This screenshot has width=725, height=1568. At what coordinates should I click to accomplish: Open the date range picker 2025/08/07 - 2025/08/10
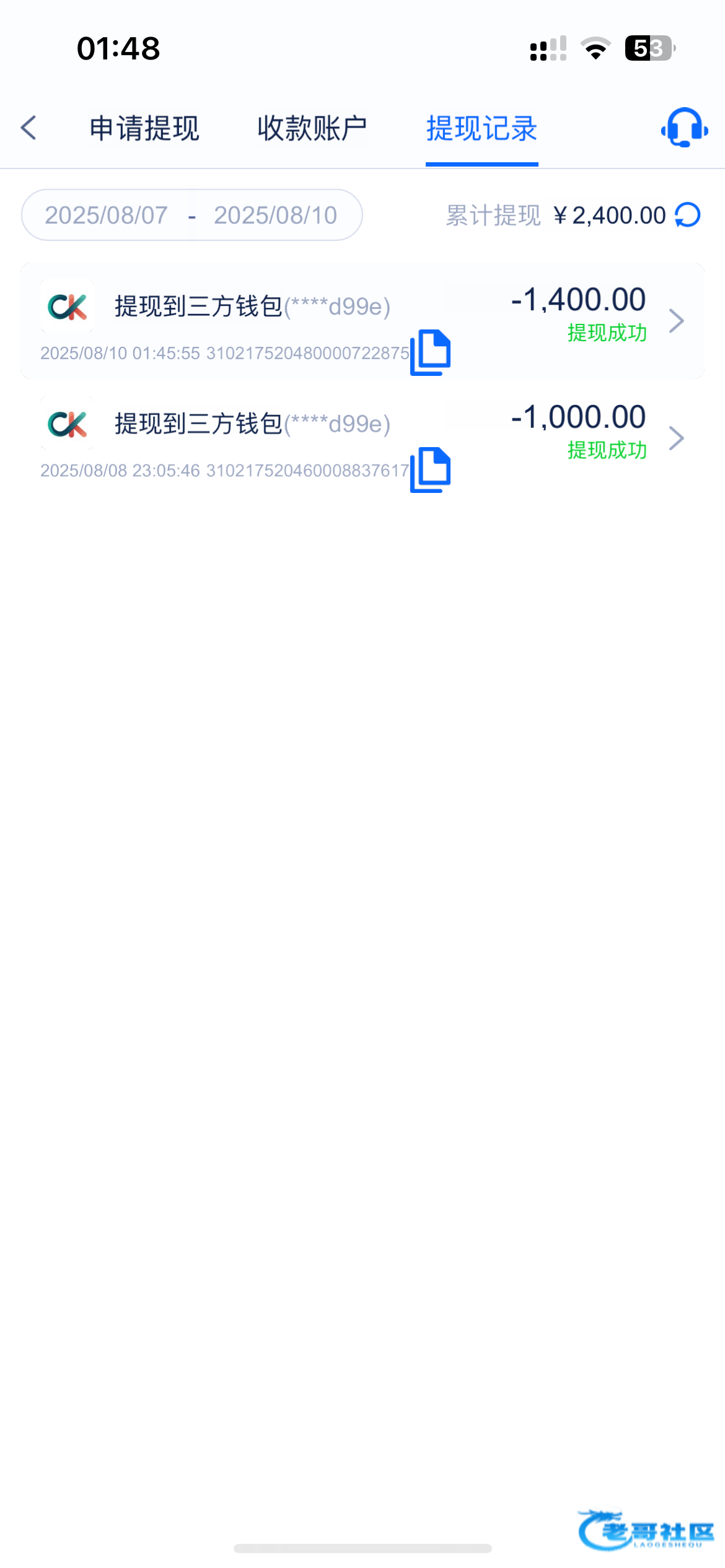[191, 215]
